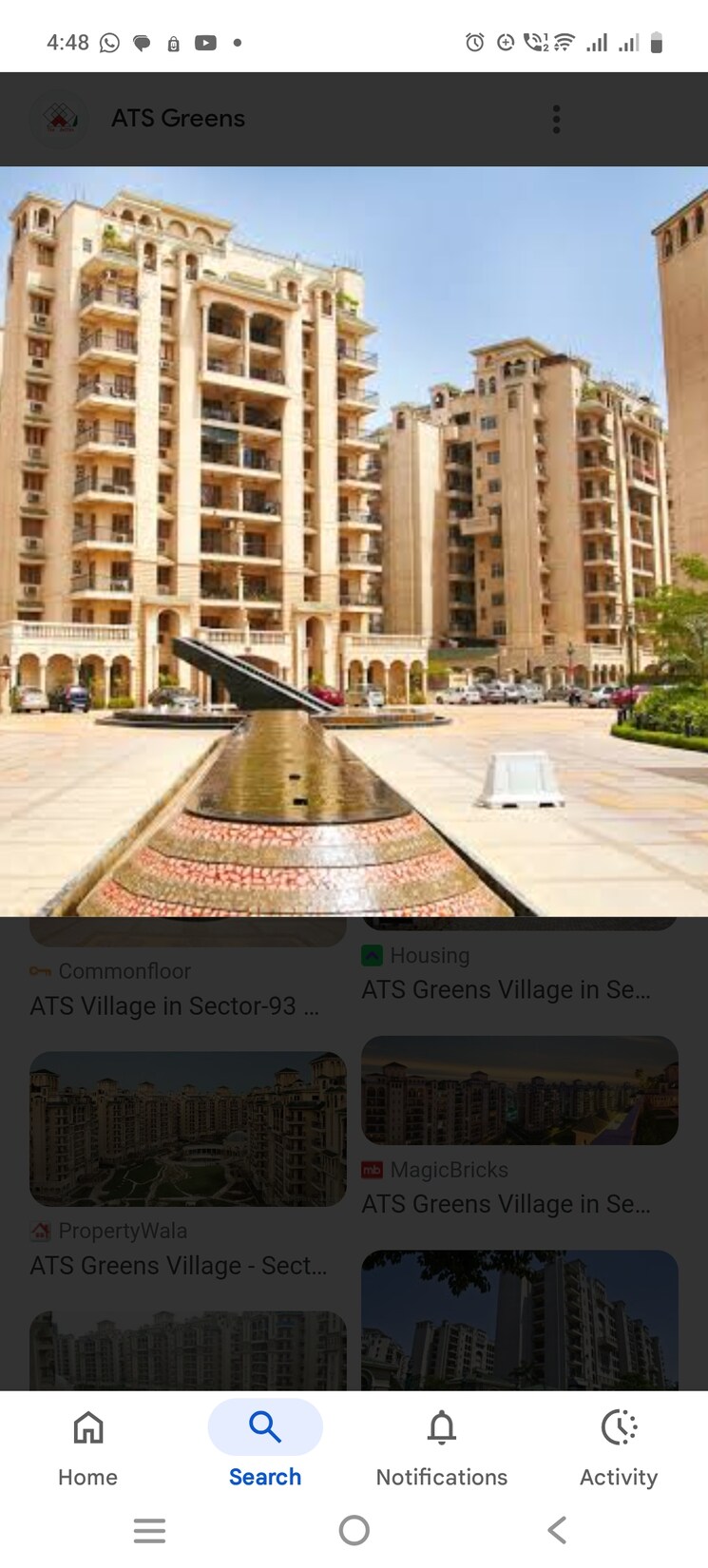The height and width of the screenshot is (1568, 708).
Task: Open the Activity section
Action: pyautogui.click(x=618, y=1444)
